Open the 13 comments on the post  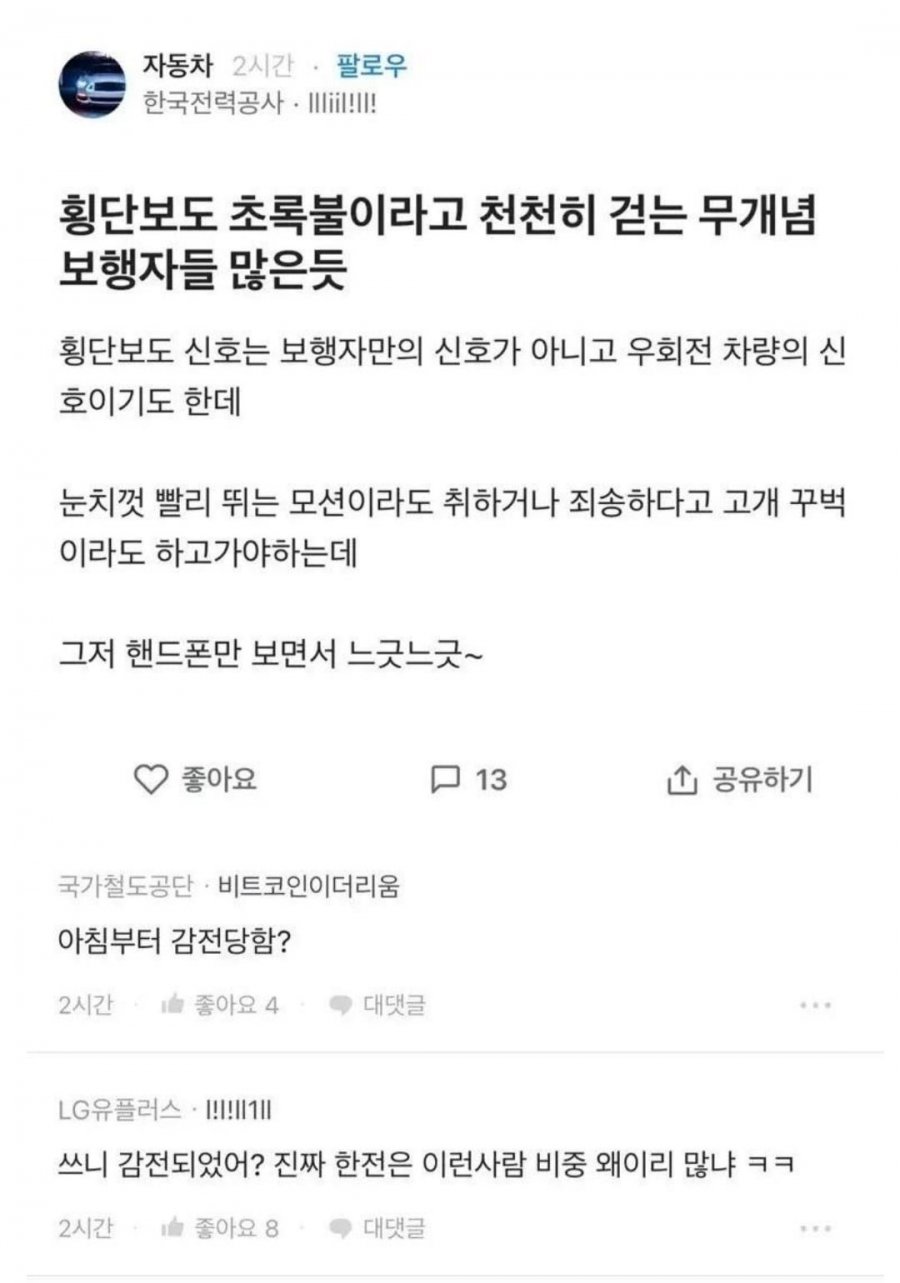(x=468, y=779)
